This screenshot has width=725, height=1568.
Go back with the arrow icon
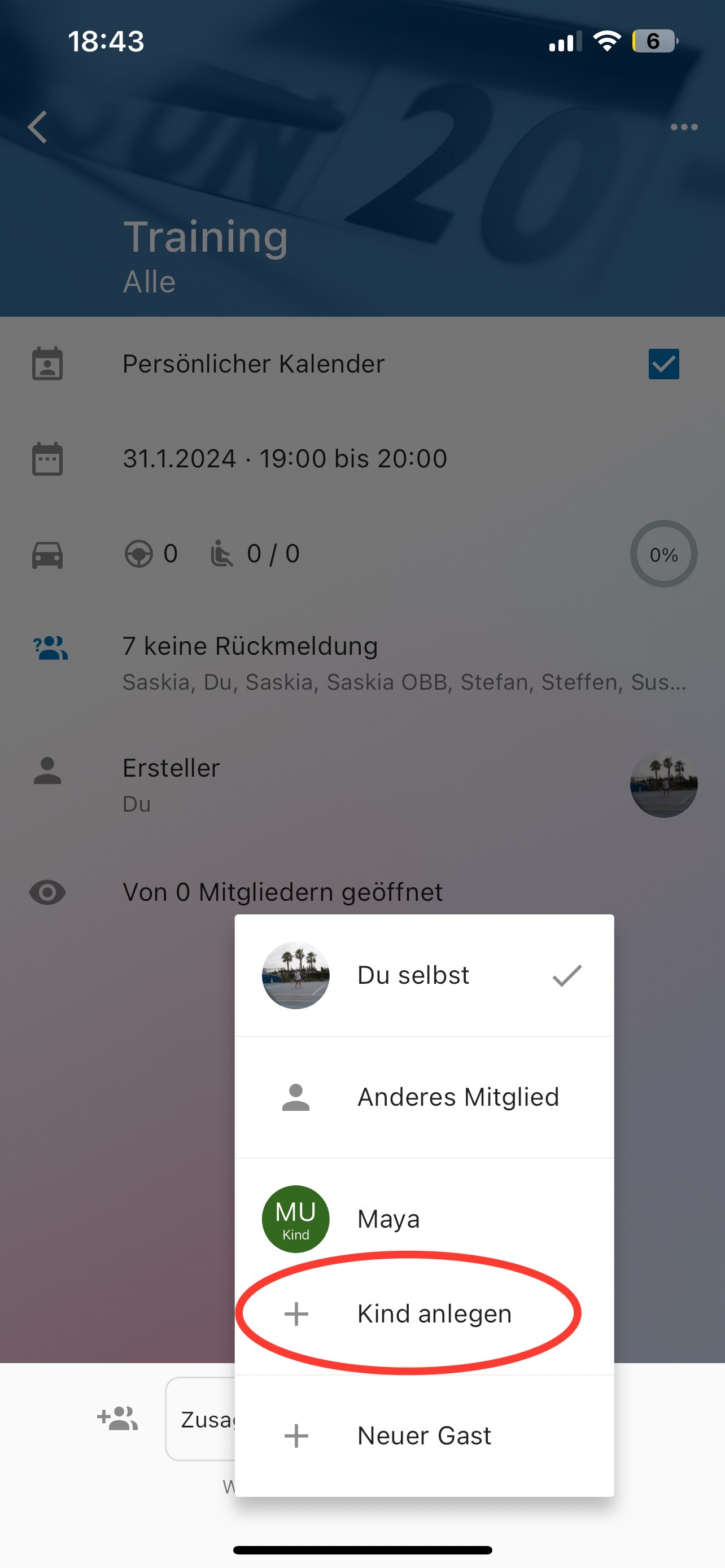(38, 127)
